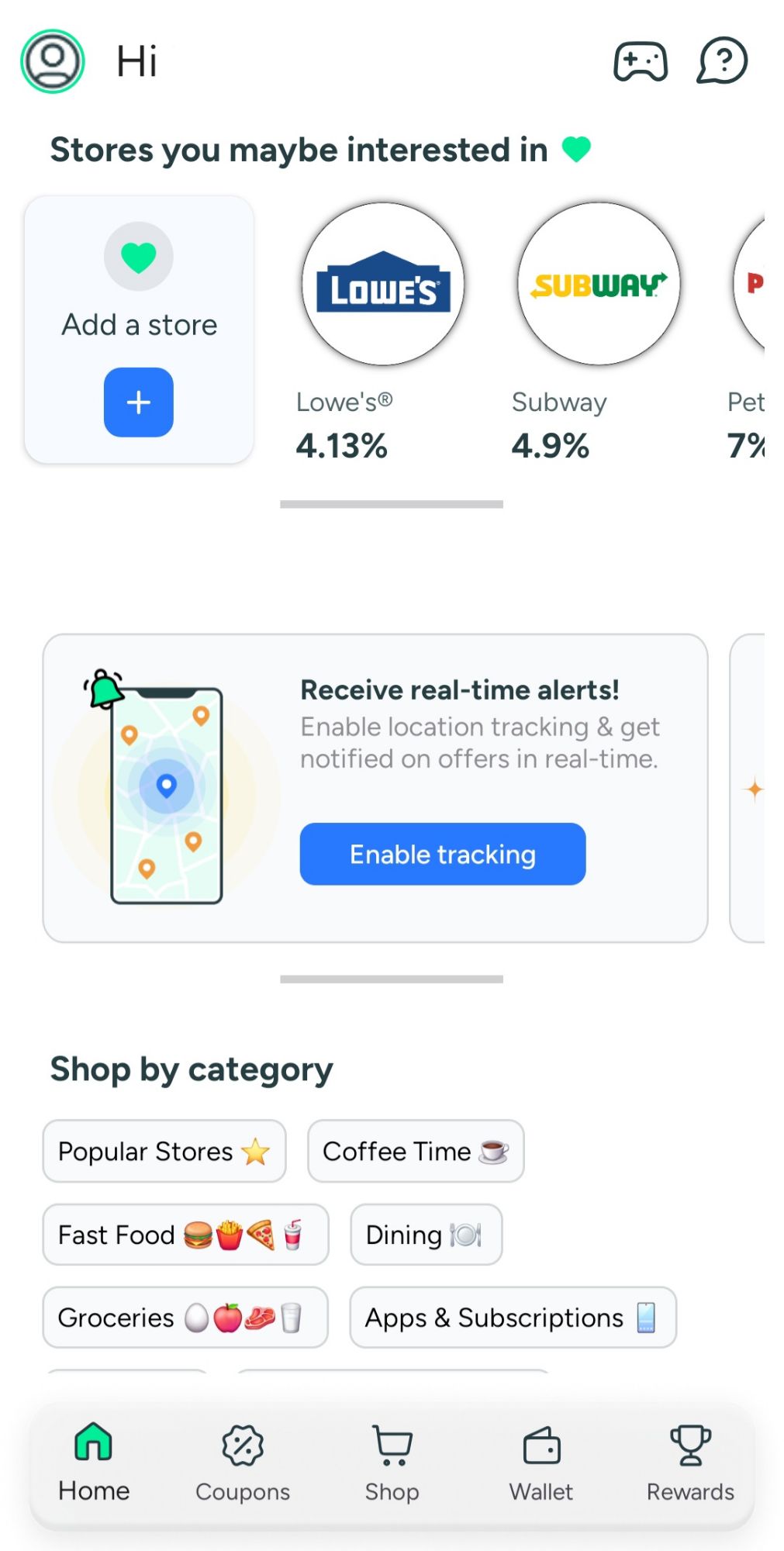The image size is (784, 1551).
Task: Open the help chat icon
Action: (722, 61)
